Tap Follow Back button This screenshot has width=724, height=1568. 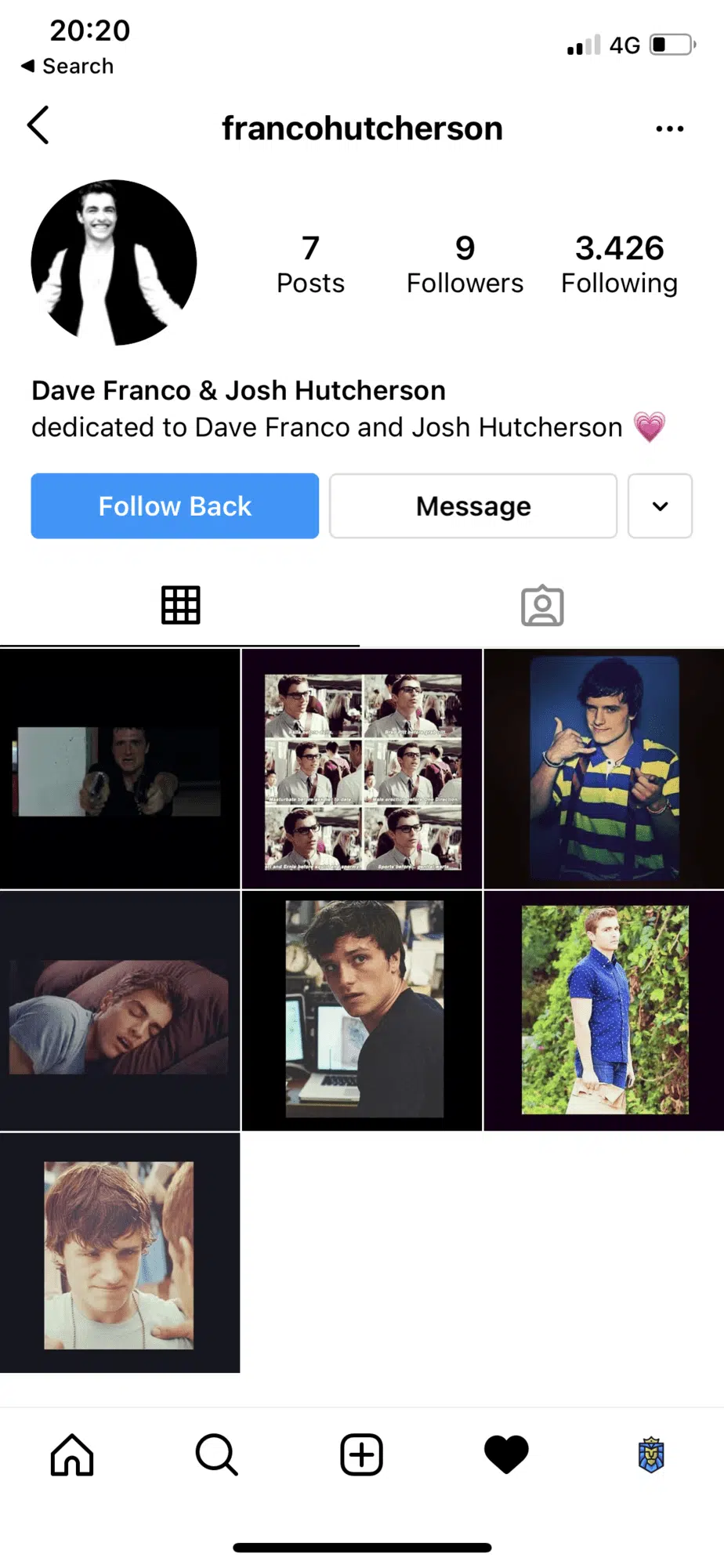coord(175,506)
